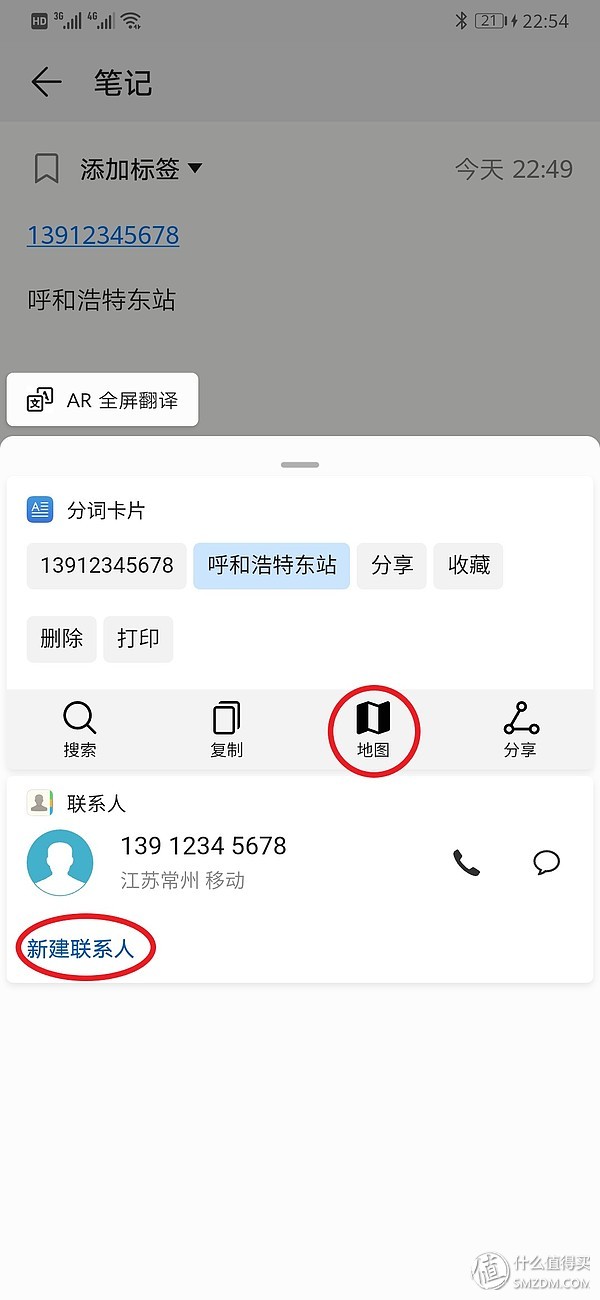Screen dimensions: 600x1300
Task: Deselect the 呼和浩特东站 chip
Action: [x=272, y=566]
